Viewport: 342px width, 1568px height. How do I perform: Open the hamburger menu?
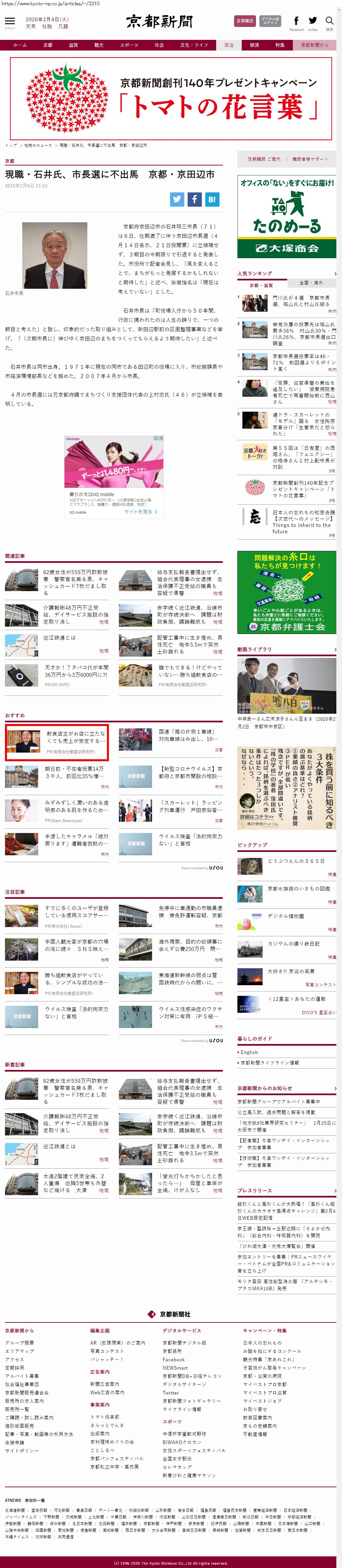click(x=10, y=22)
